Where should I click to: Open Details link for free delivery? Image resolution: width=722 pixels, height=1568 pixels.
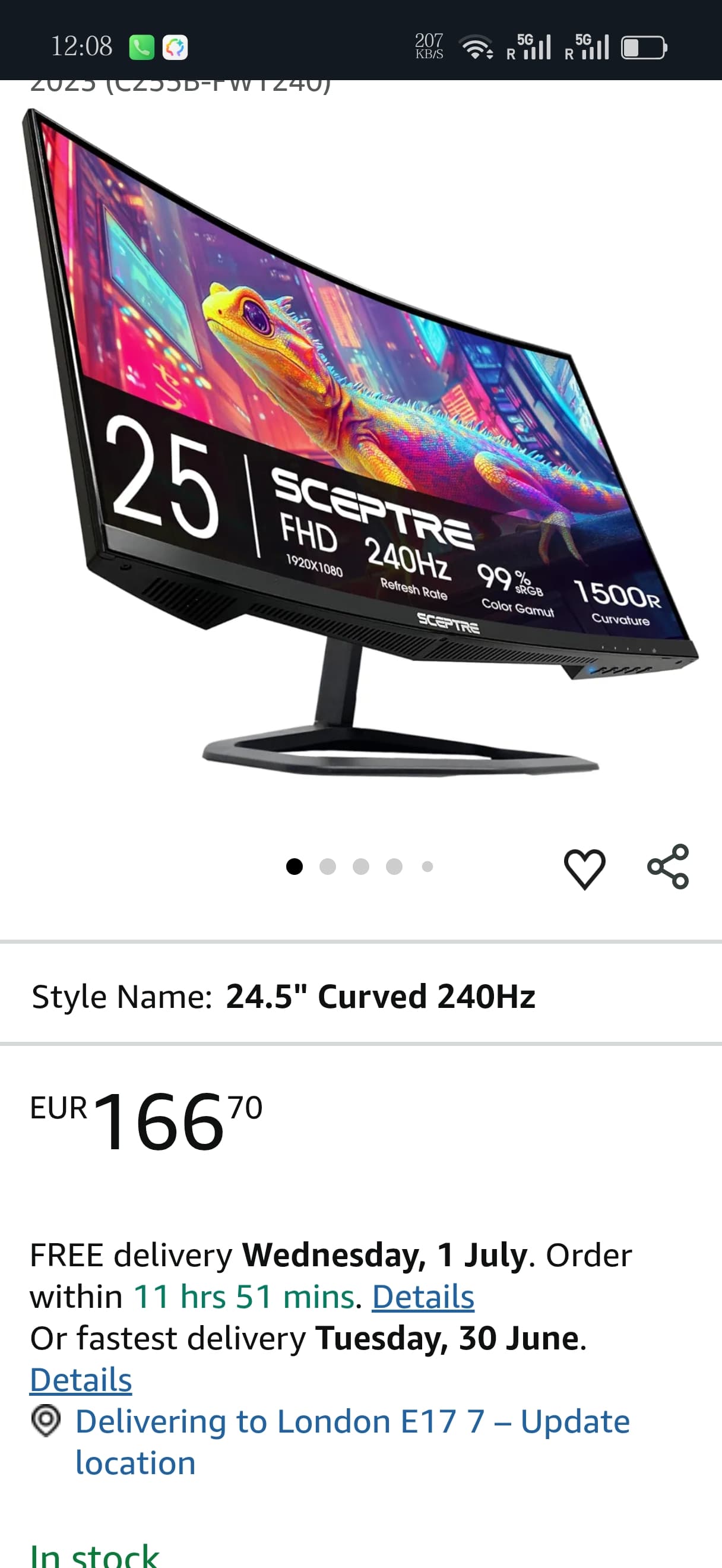(423, 1297)
